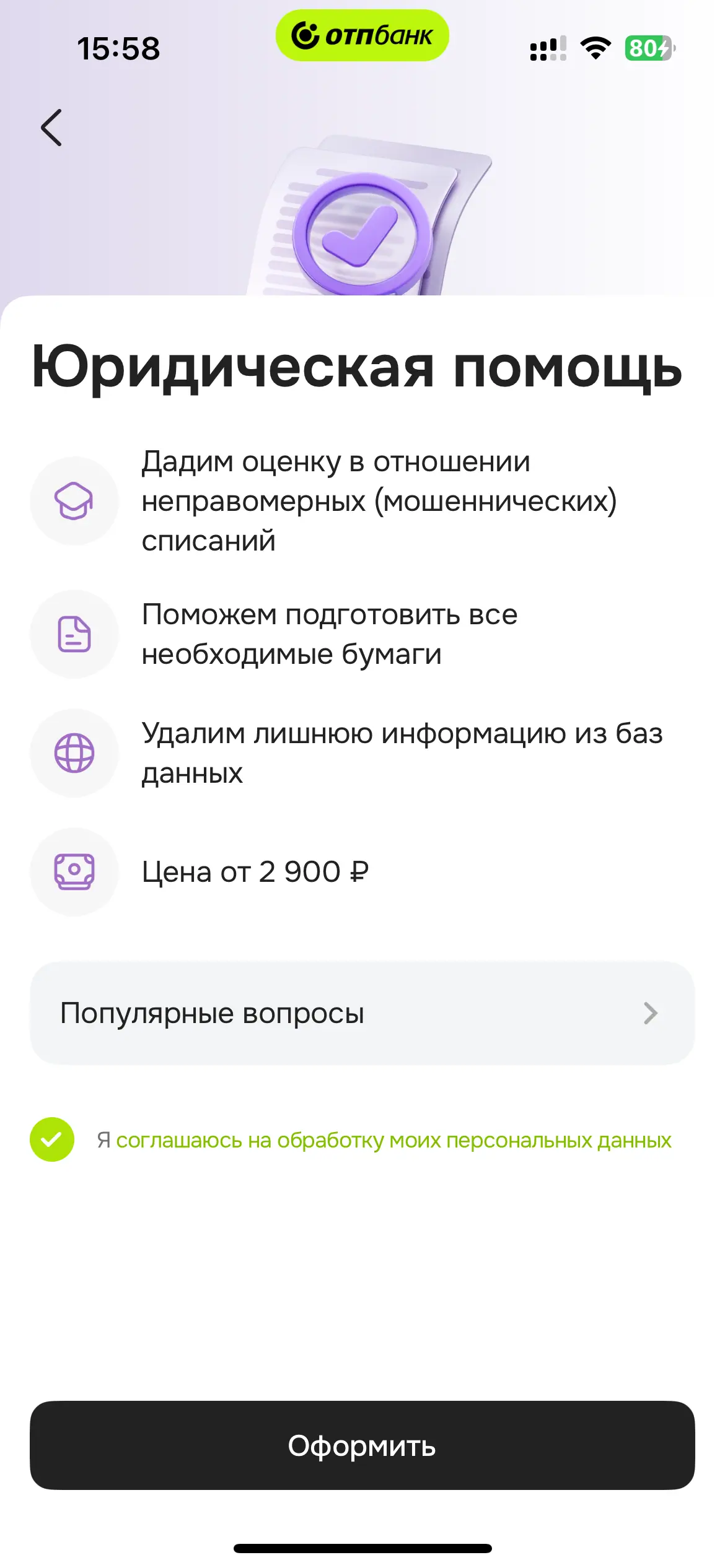Open Популярные вопросы section

[362, 1013]
